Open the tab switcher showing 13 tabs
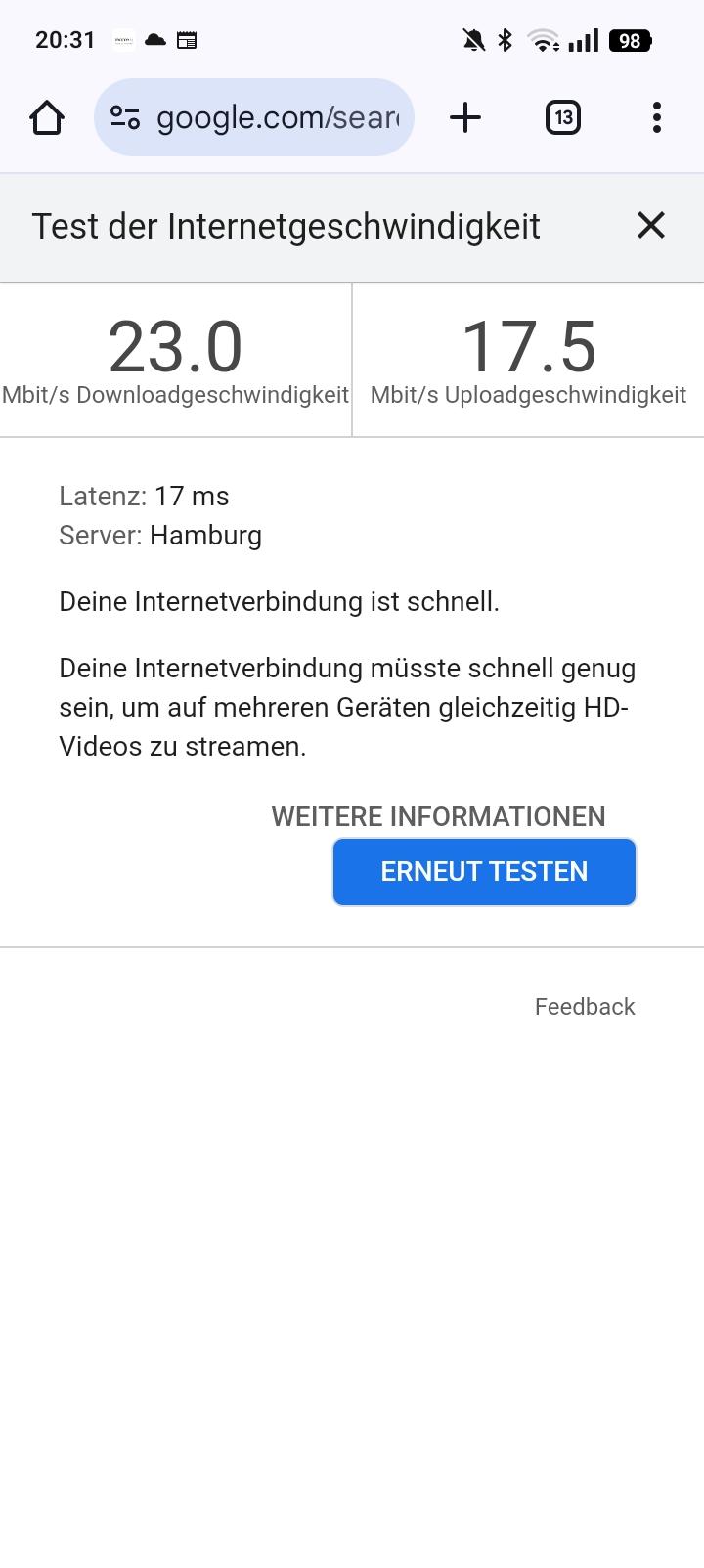704x1568 pixels. tap(562, 118)
